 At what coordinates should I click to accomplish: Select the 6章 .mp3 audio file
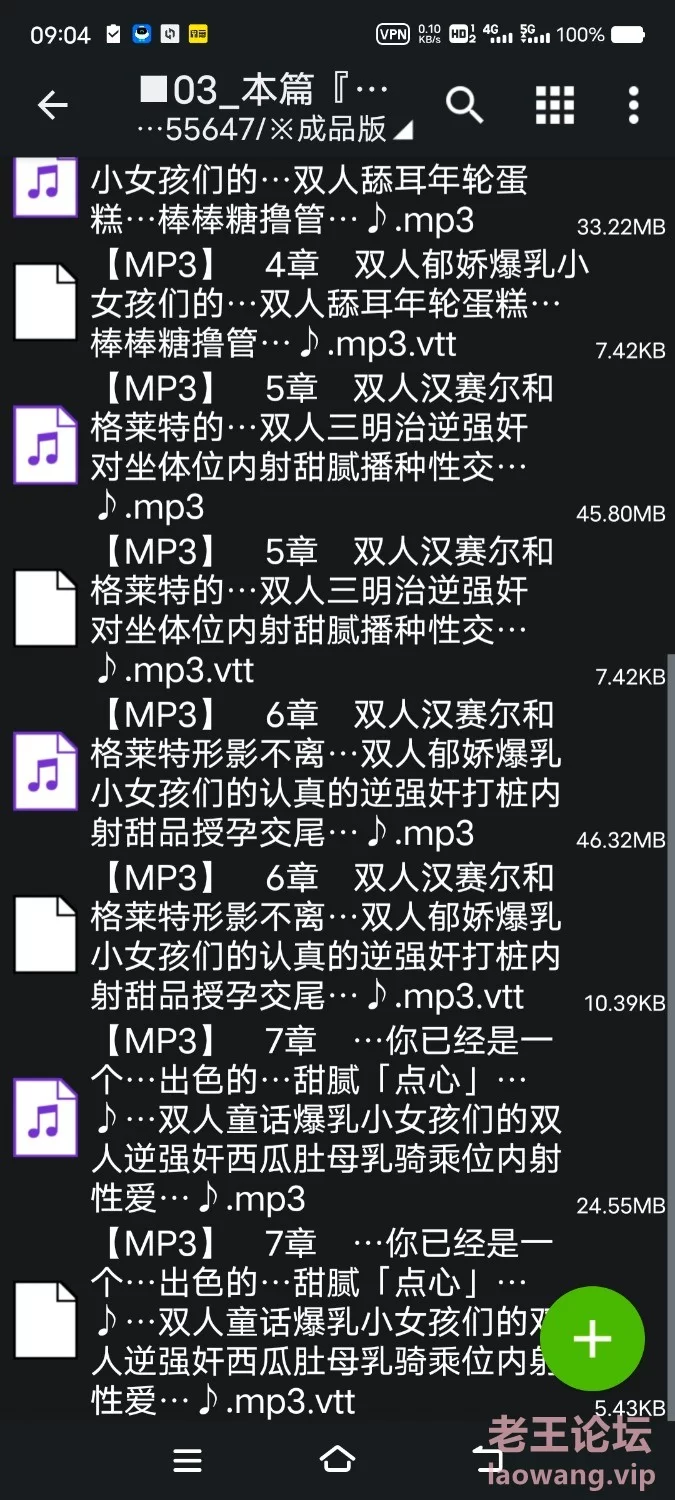click(337, 772)
